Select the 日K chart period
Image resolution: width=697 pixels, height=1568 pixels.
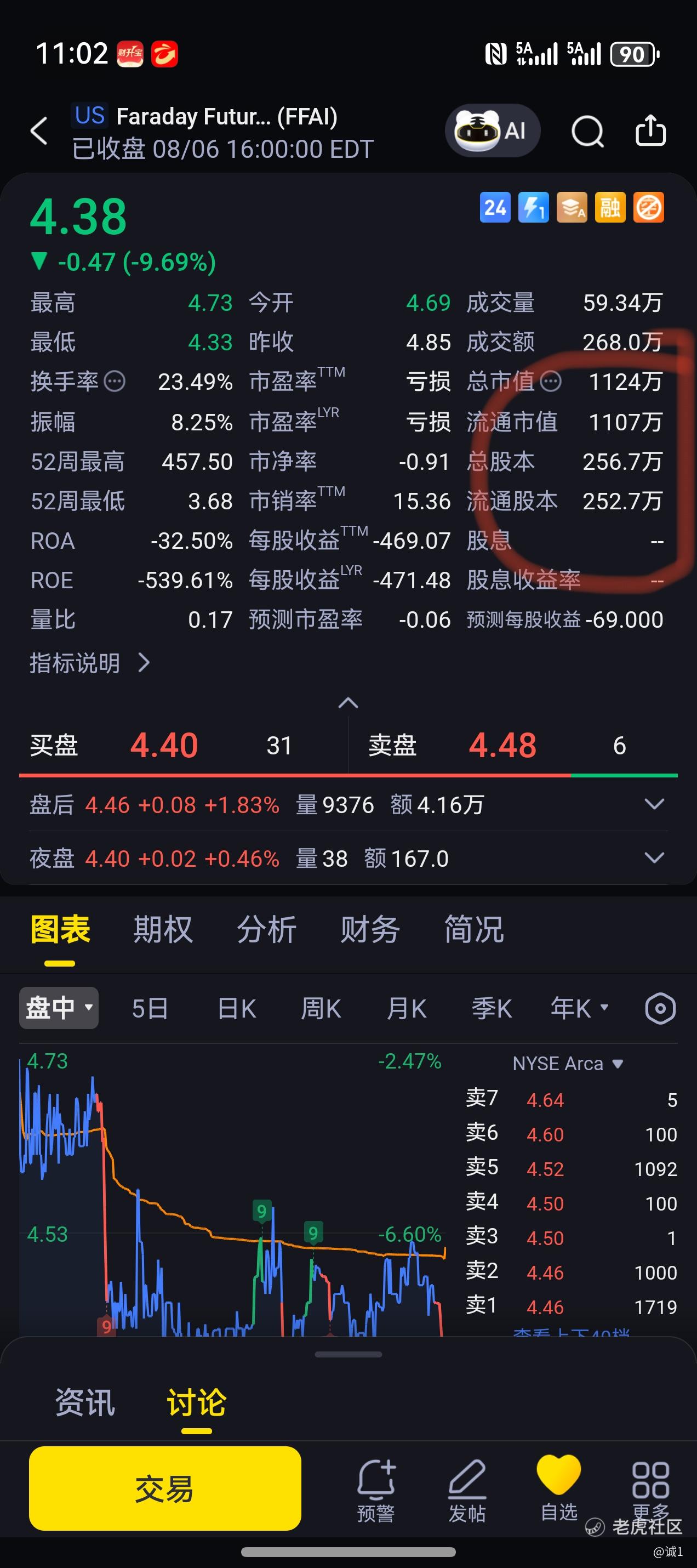237,1009
